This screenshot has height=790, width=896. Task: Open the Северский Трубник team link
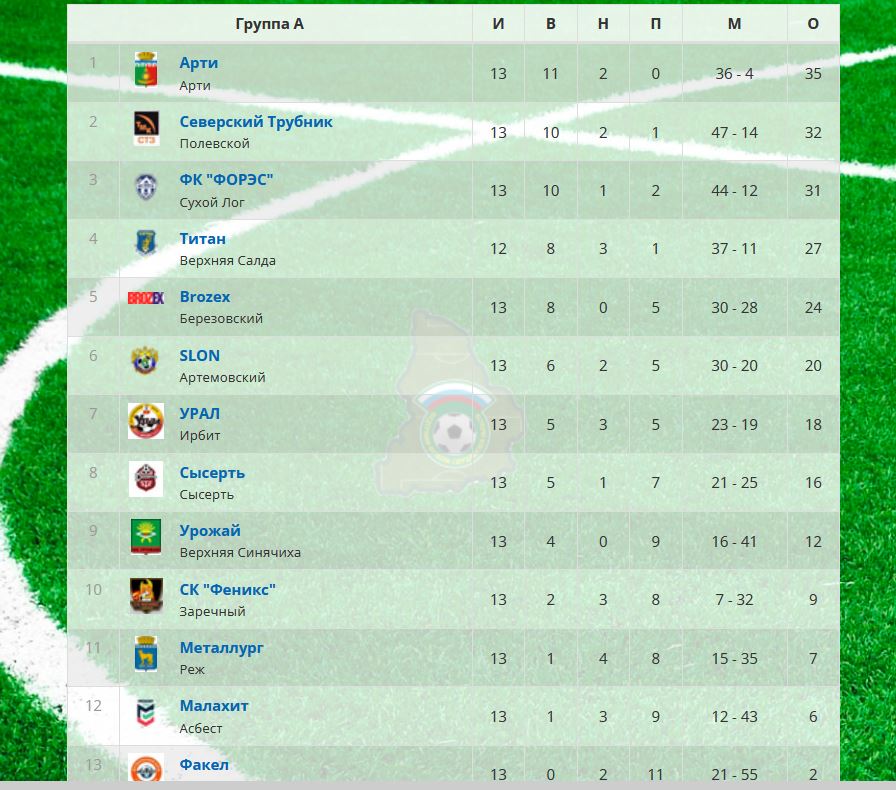(256, 122)
